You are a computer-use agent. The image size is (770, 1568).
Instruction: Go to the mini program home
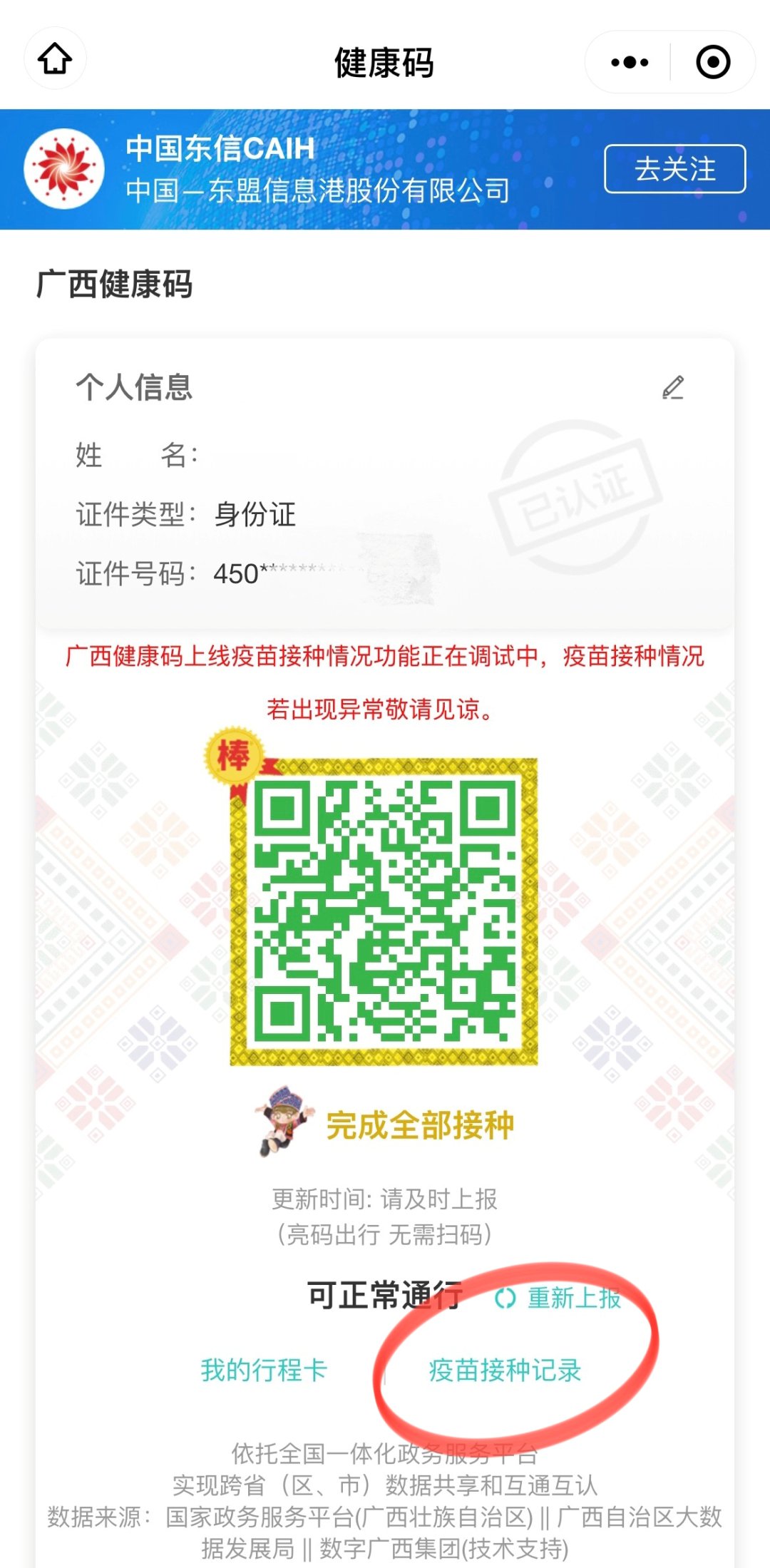coord(55,59)
